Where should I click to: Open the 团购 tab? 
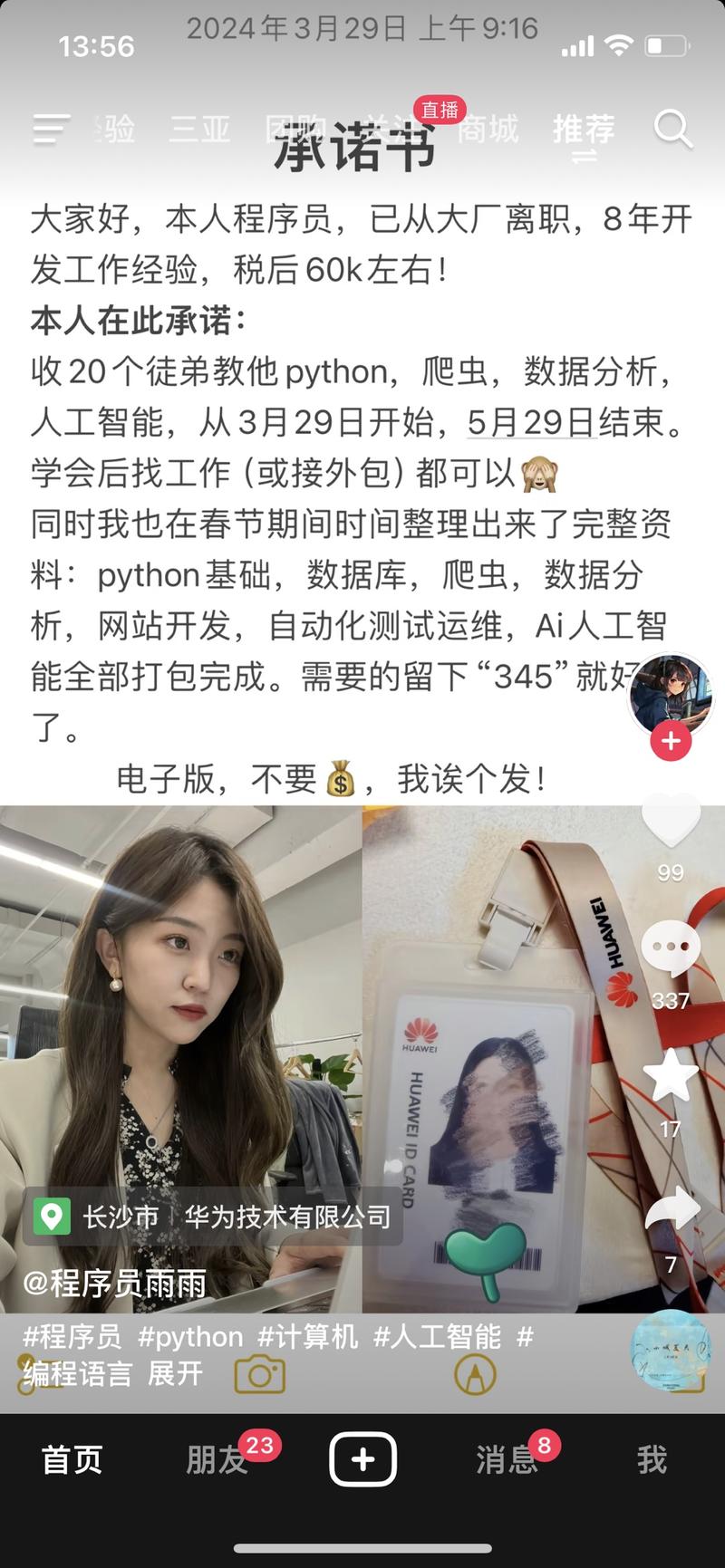click(x=295, y=130)
